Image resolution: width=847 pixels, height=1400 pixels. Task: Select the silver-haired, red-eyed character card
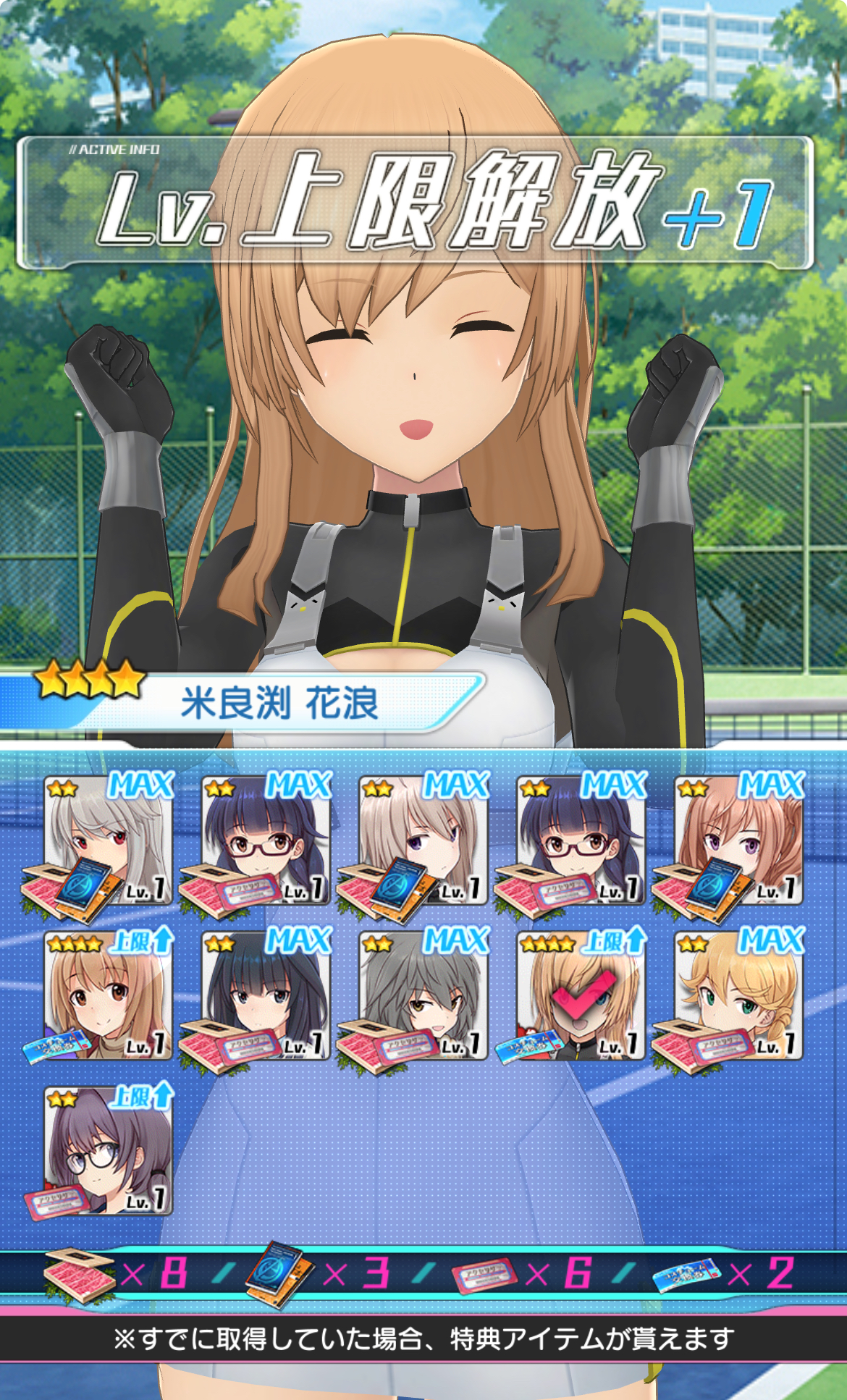pos(109,840)
